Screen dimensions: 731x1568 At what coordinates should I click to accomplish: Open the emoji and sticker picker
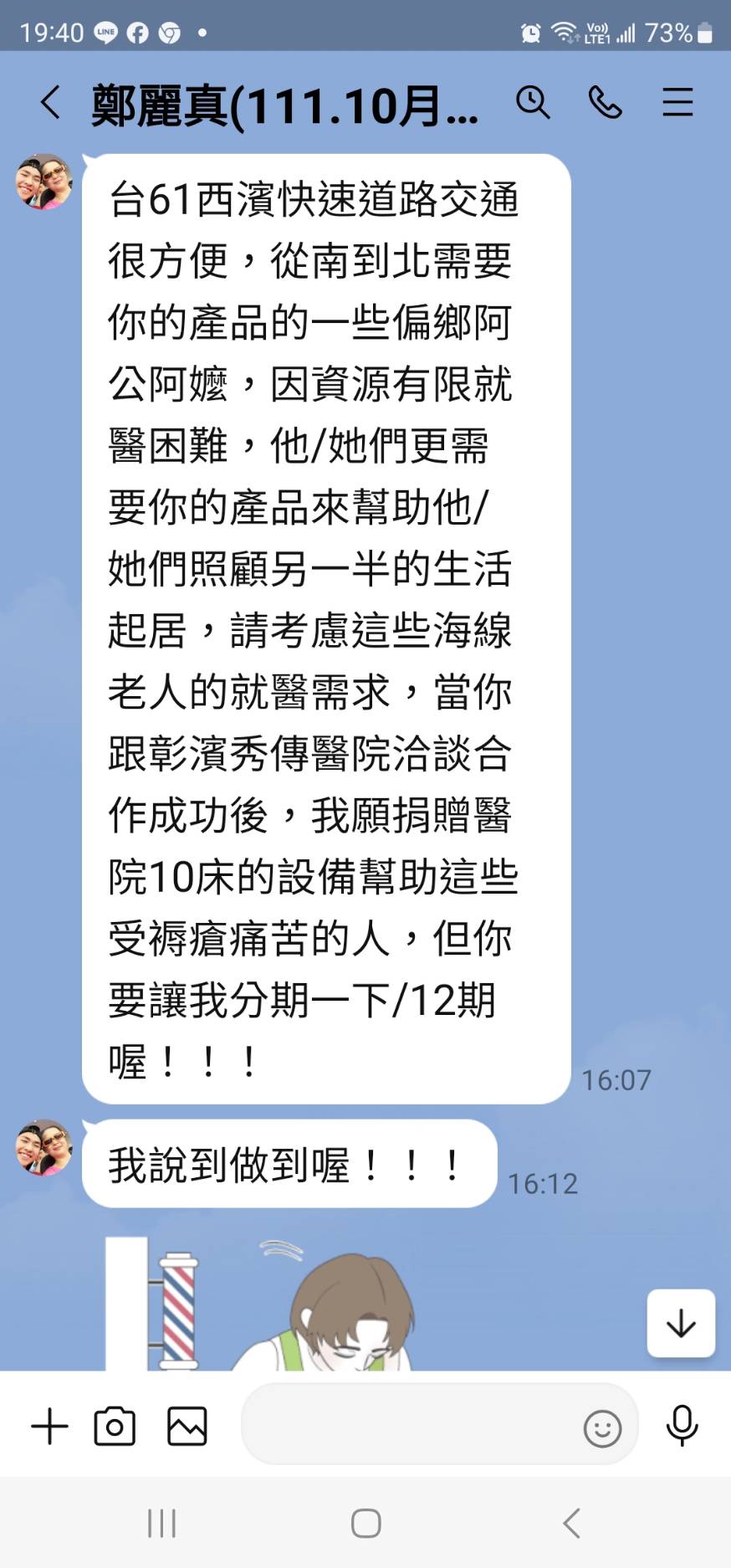602,1428
